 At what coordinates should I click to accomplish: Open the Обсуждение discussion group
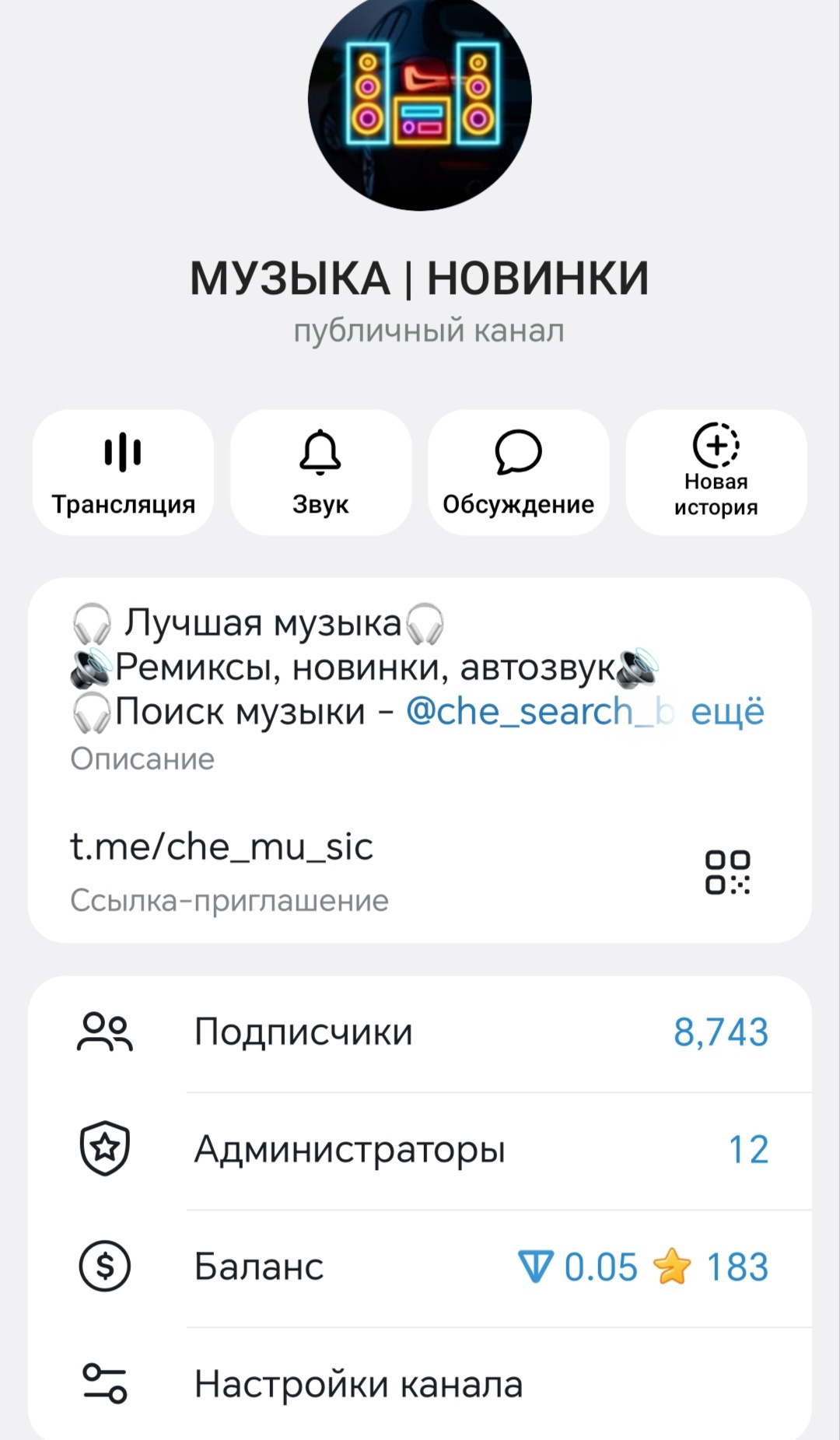tap(518, 472)
